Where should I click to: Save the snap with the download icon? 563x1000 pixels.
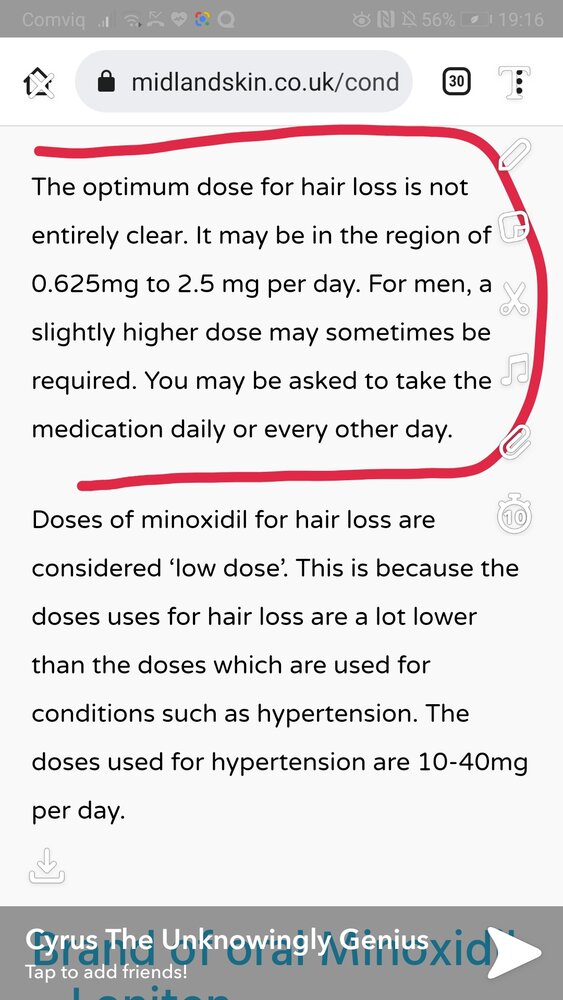pos(47,865)
